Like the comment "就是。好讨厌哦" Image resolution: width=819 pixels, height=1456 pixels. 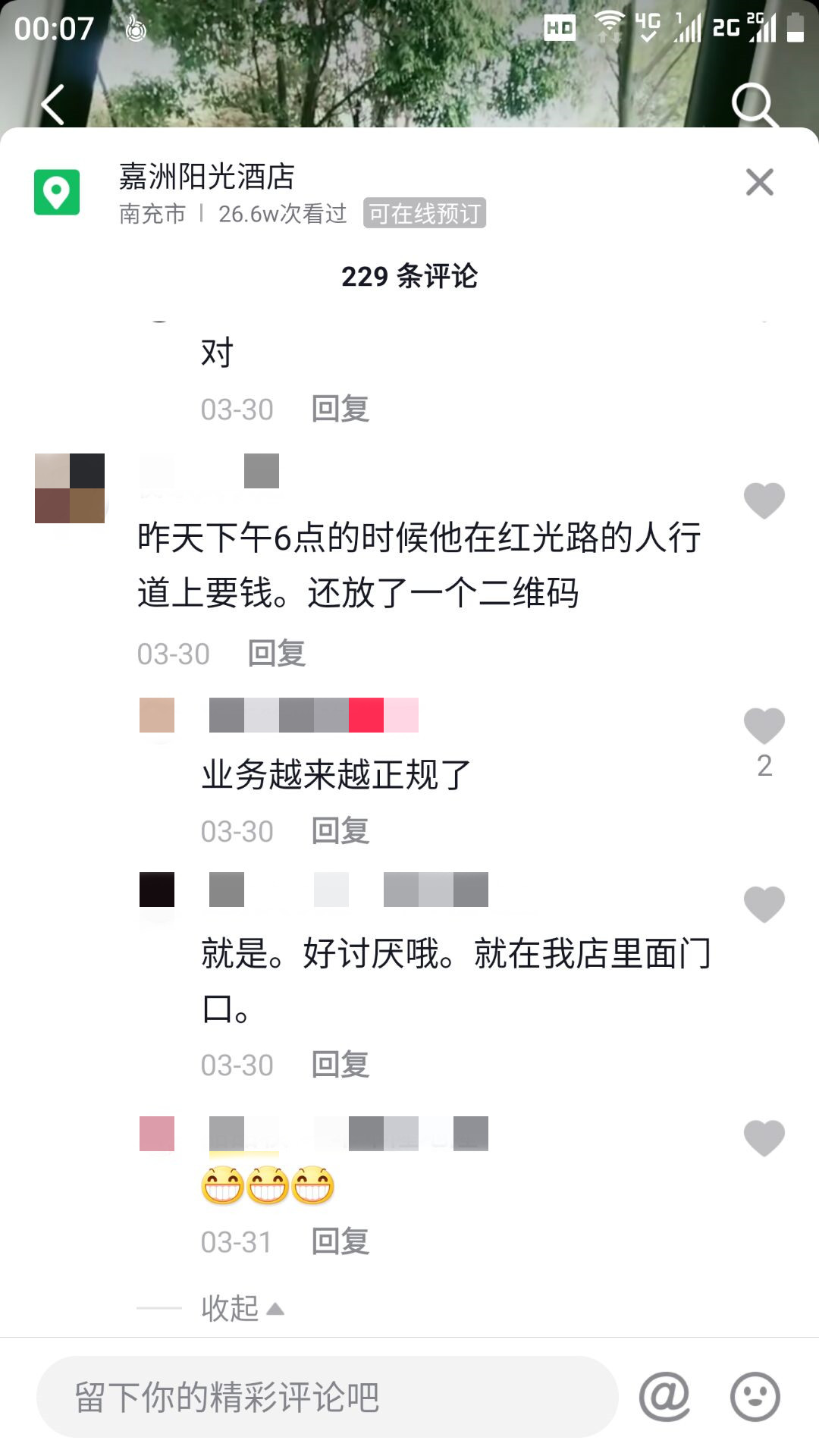click(x=764, y=904)
